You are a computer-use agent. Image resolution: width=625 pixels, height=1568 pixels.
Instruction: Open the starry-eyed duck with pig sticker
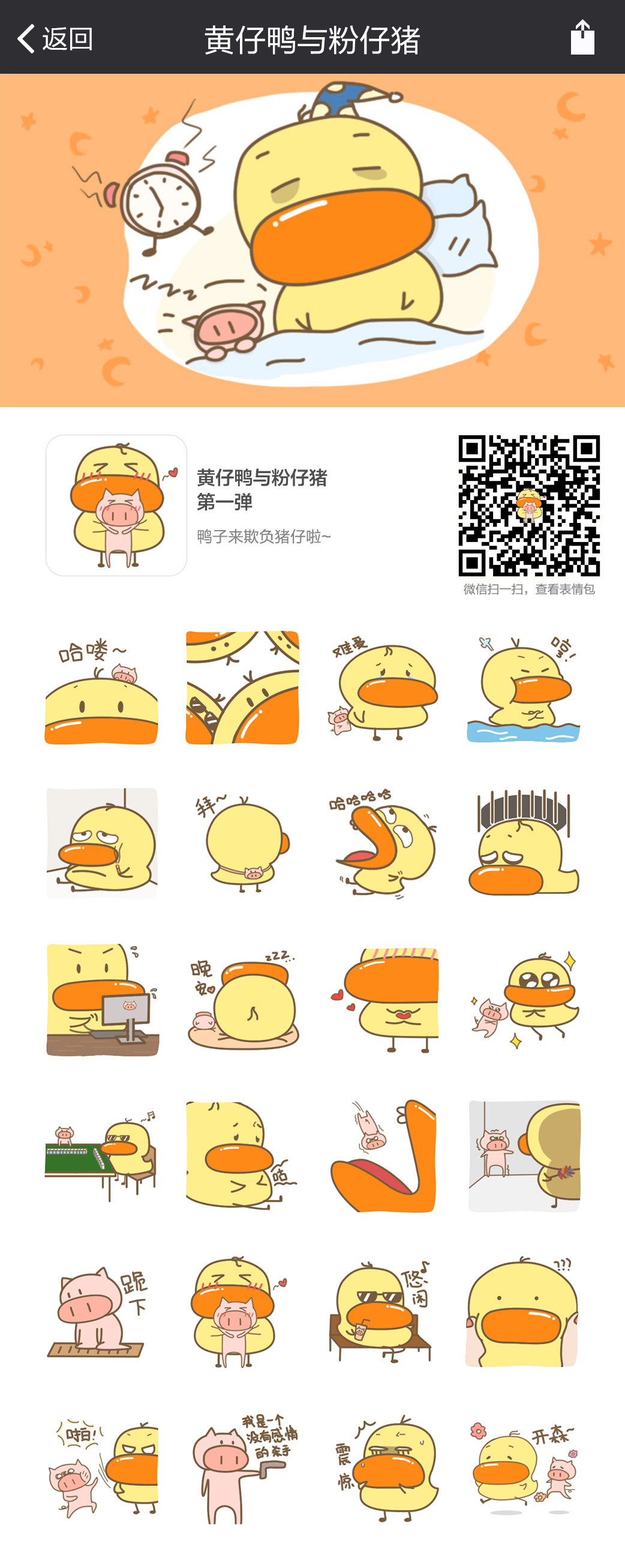pos(523,999)
